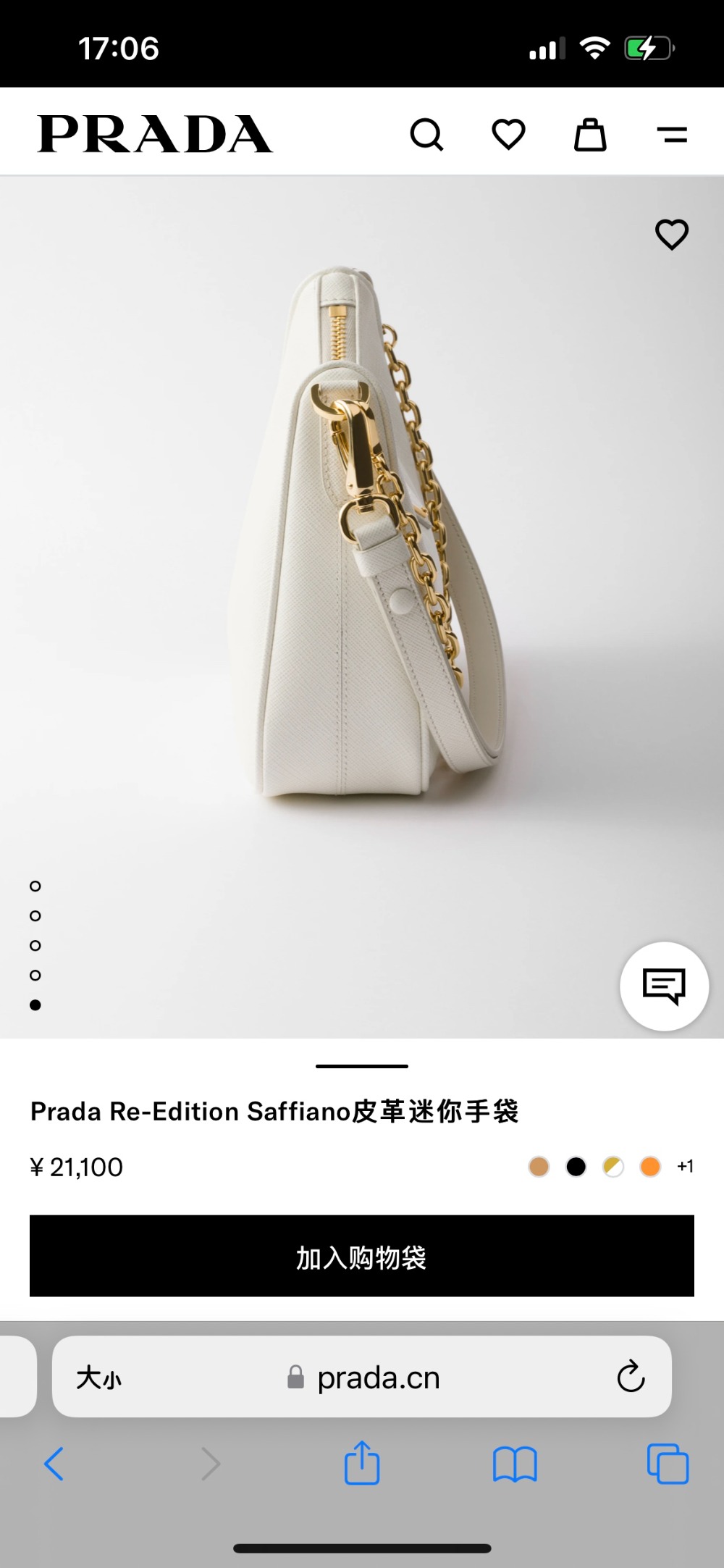Tap the prada.cn address bar

coord(378,1378)
